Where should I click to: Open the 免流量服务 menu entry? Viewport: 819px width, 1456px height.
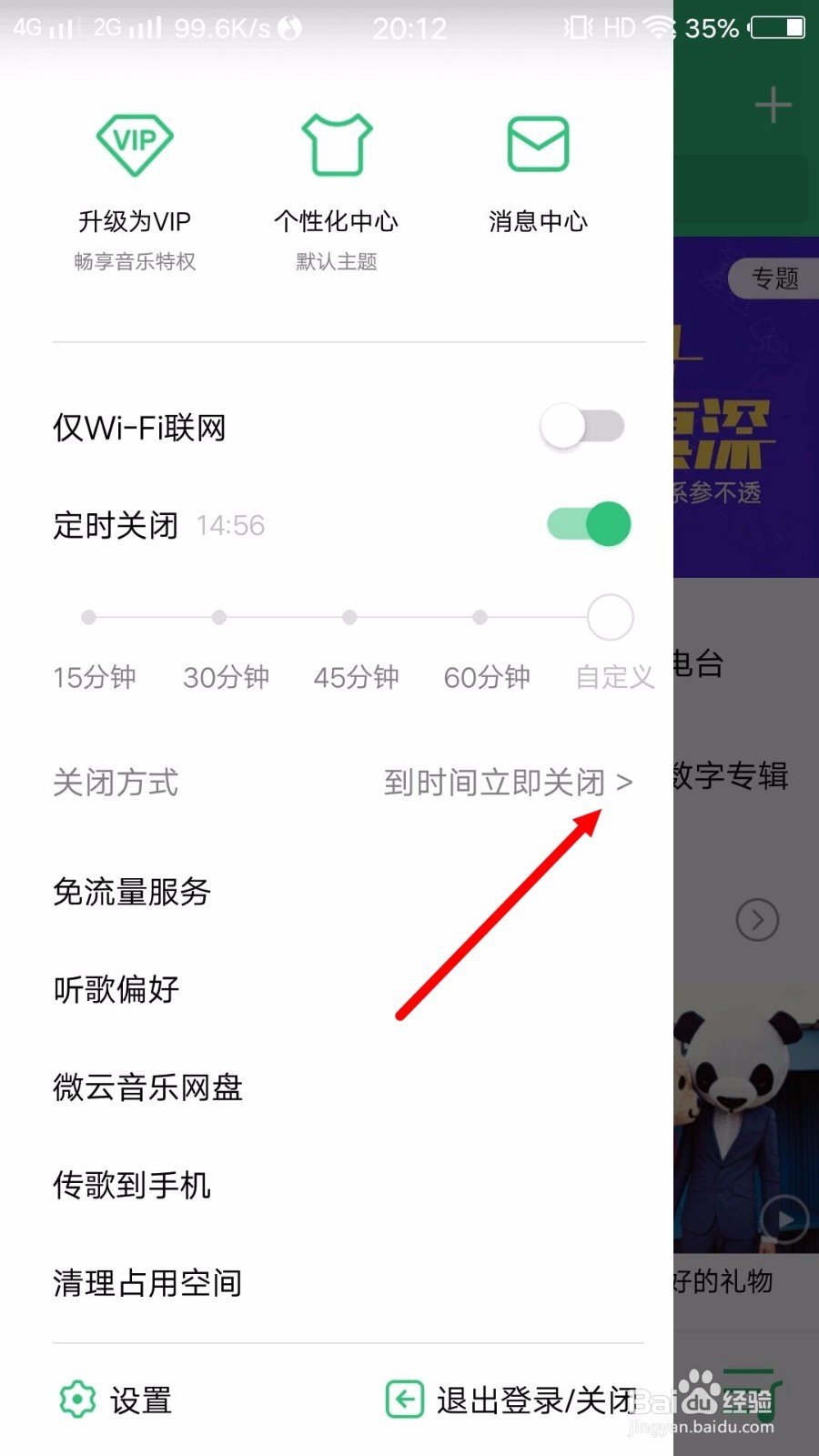tap(130, 894)
